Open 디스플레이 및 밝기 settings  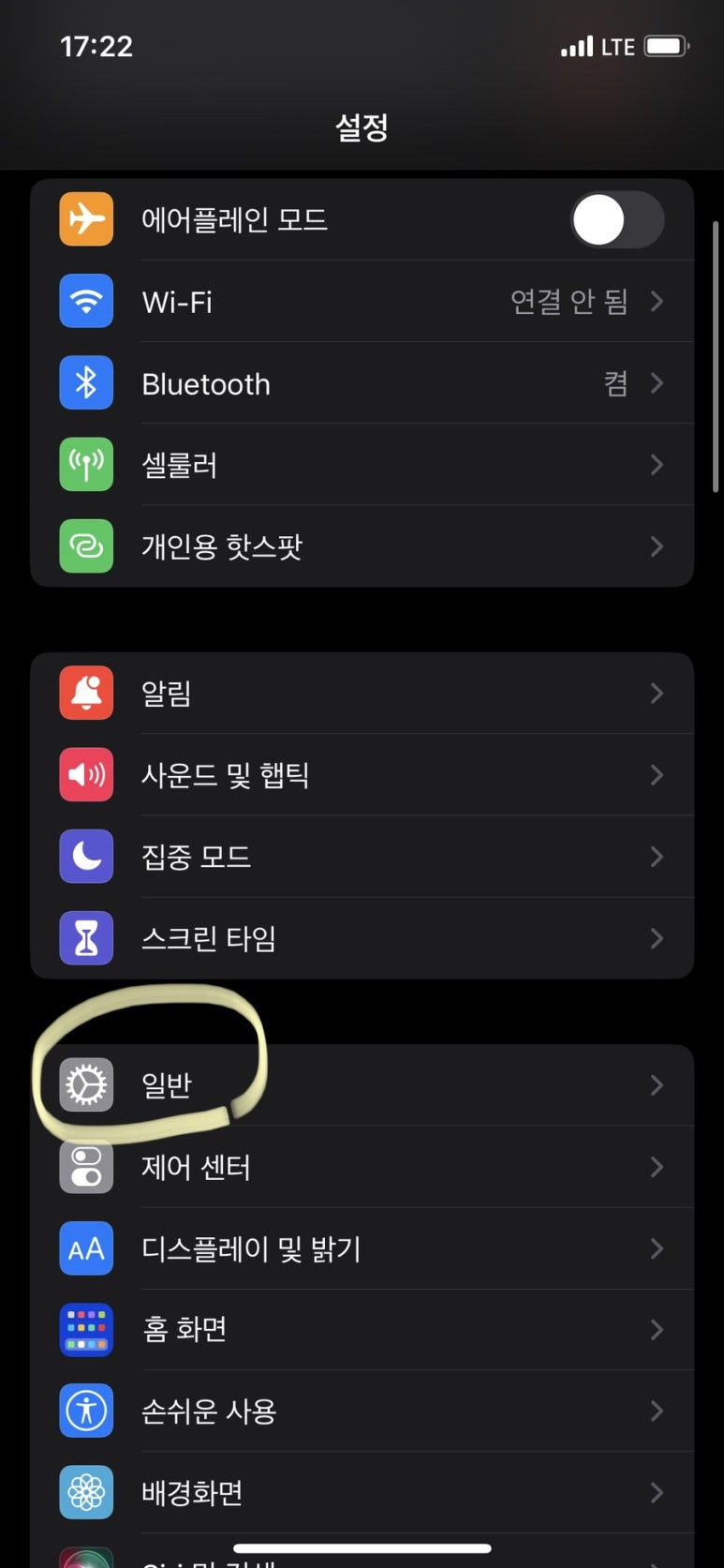[362, 1248]
